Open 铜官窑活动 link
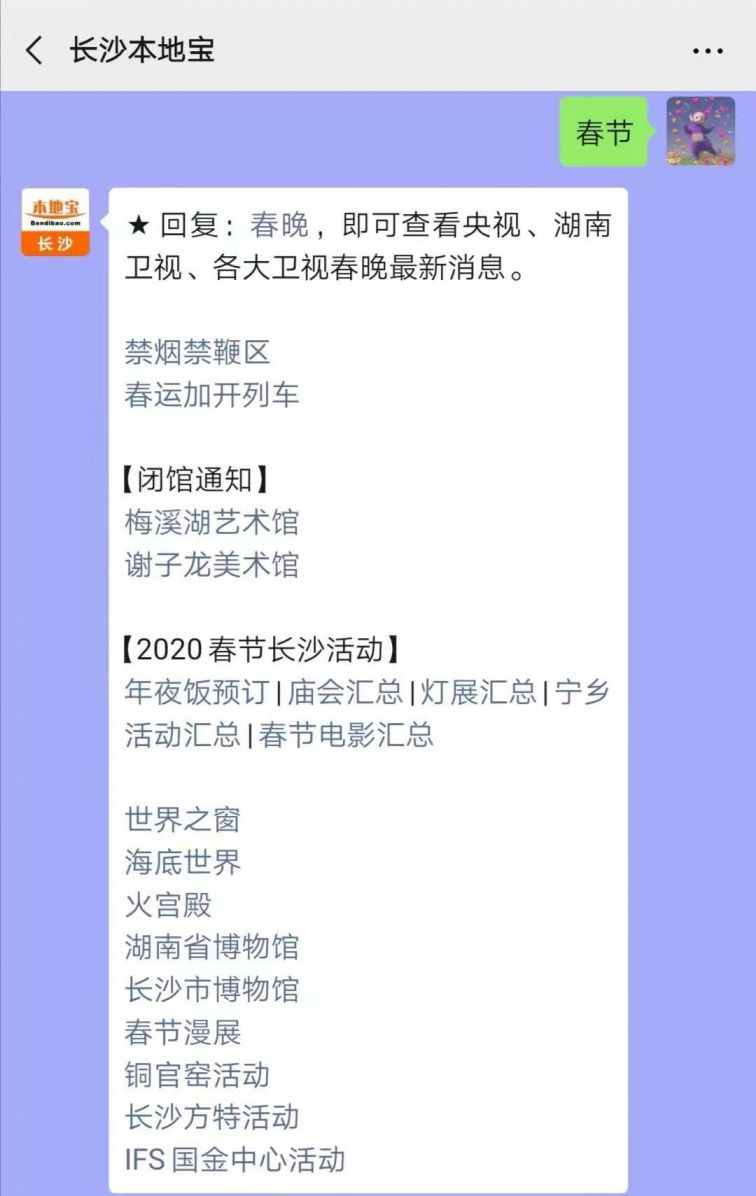The width and height of the screenshot is (756, 1196). tap(197, 1075)
